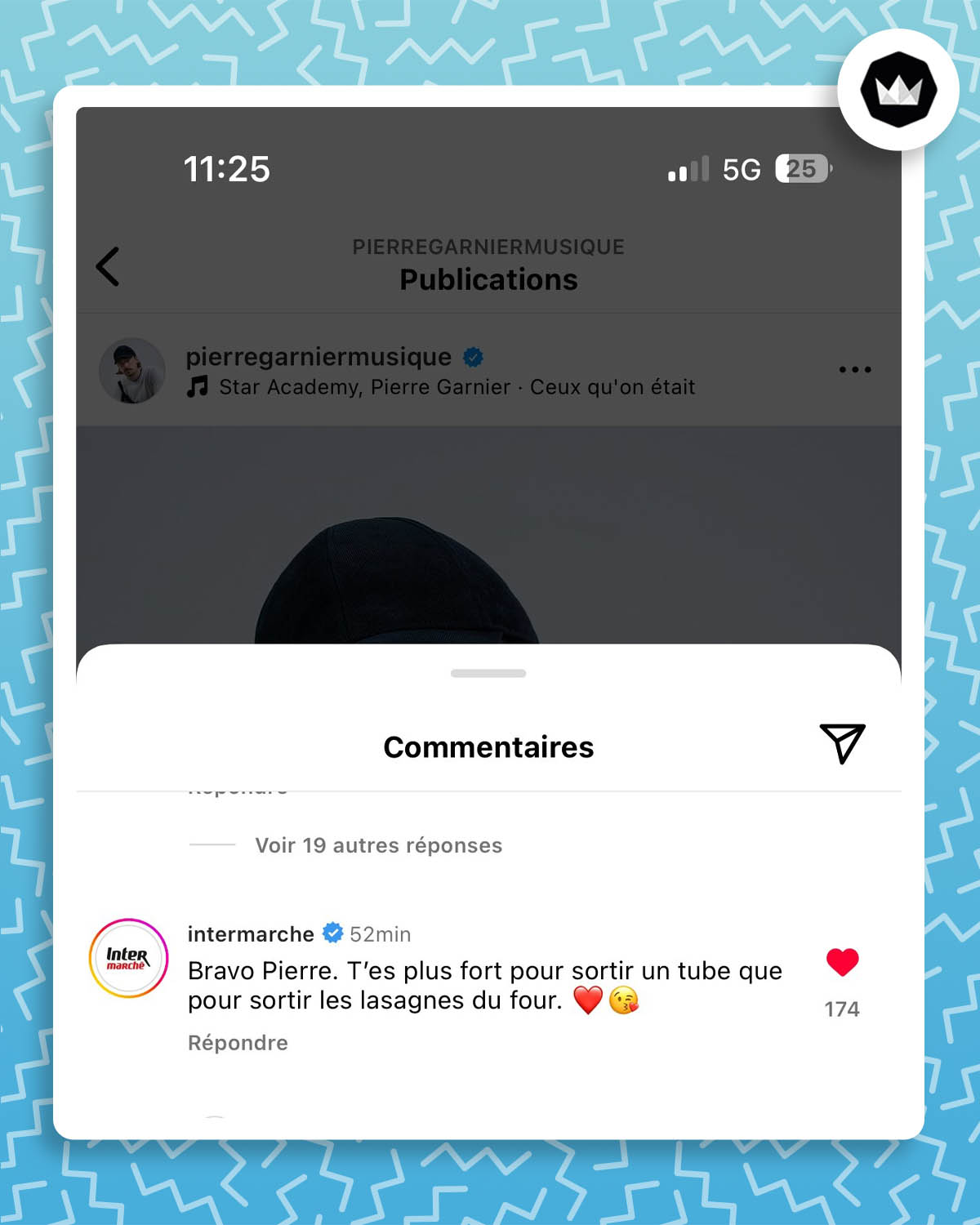Open the post options three-dot menu

(854, 369)
